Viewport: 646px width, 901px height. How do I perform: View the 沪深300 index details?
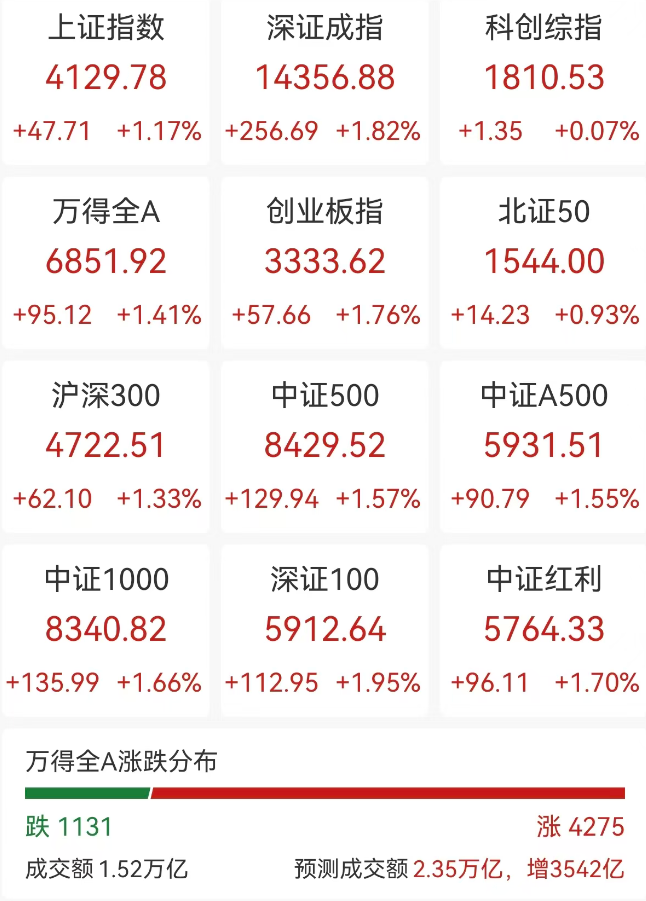click(106, 446)
